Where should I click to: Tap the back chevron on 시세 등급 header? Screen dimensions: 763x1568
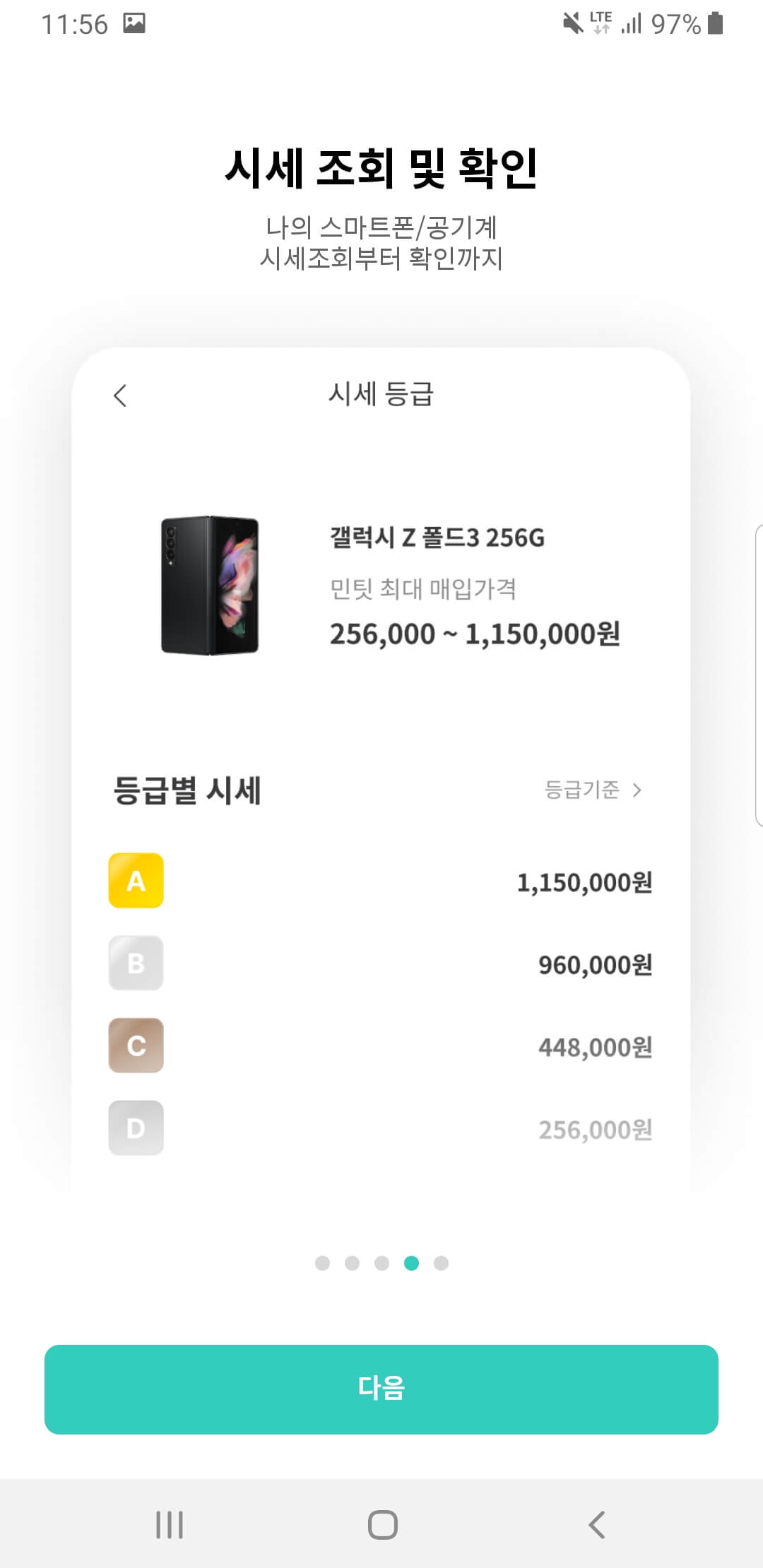click(x=119, y=397)
